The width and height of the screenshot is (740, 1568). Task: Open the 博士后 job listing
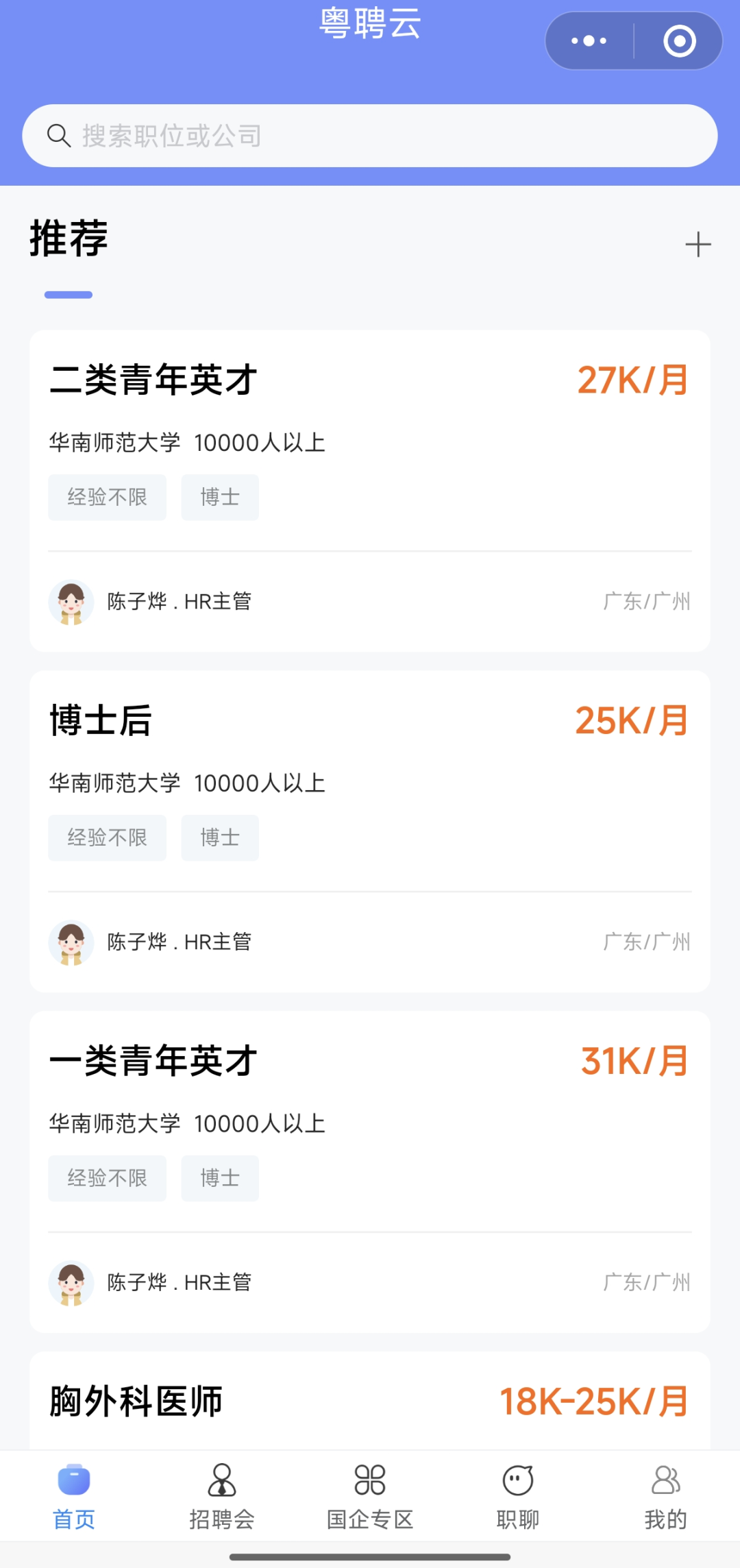click(370, 831)
